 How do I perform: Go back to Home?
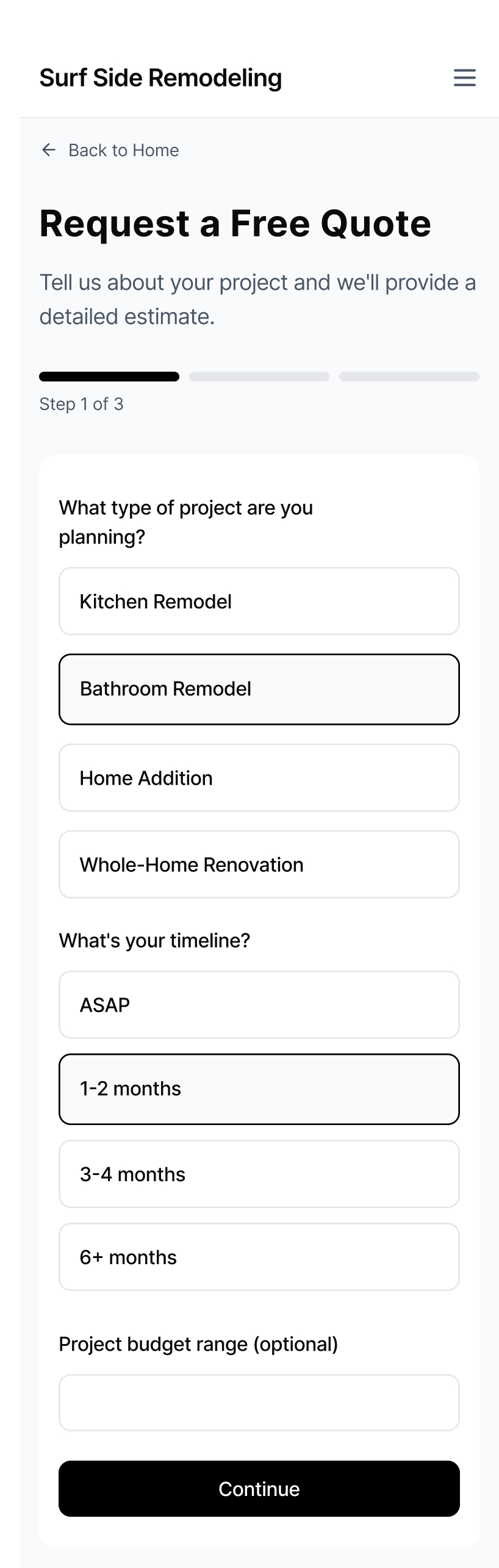click(x=110, y=150)
